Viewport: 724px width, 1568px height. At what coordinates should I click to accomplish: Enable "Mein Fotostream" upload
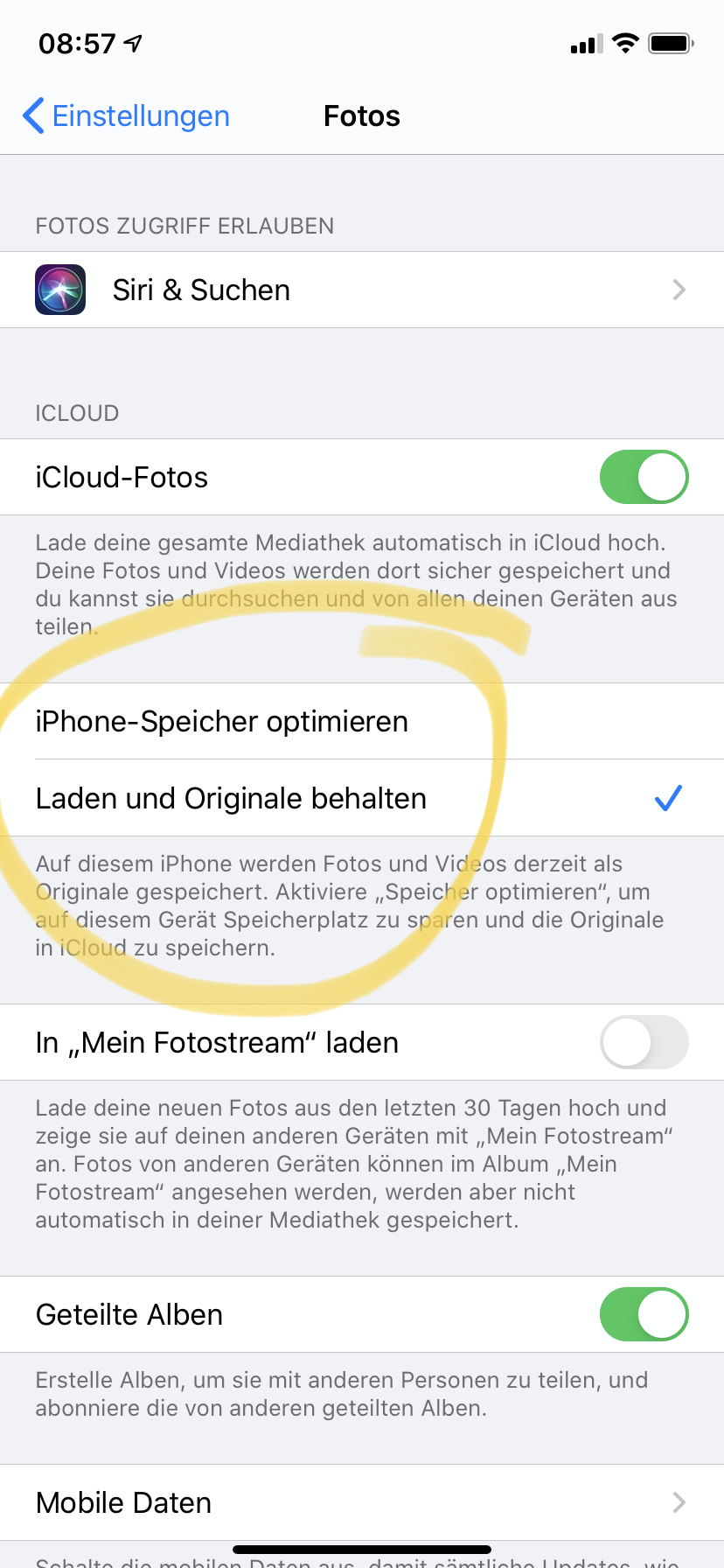644,1042
